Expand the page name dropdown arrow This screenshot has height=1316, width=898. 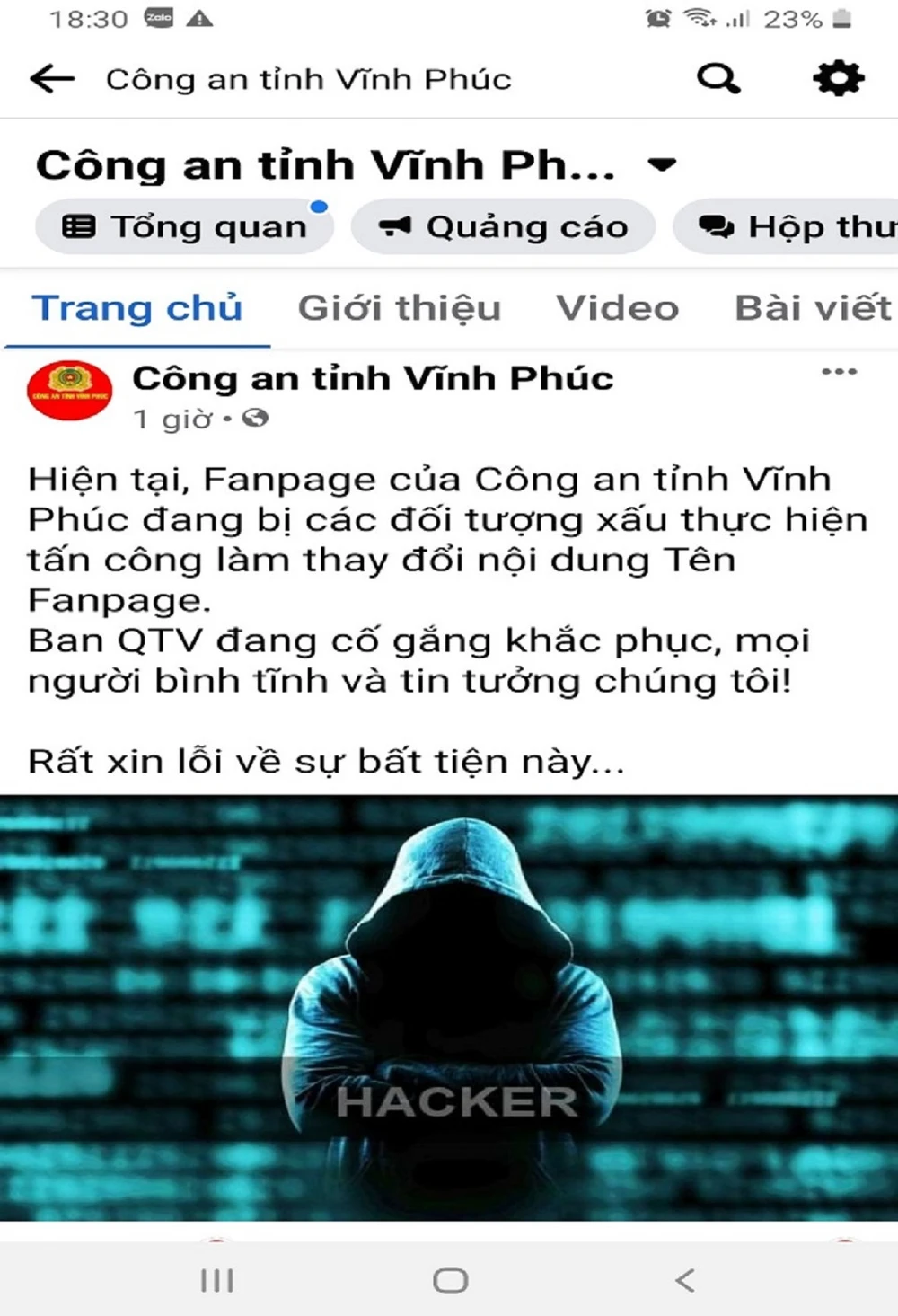pyautogui.click(x=662, y=165)
